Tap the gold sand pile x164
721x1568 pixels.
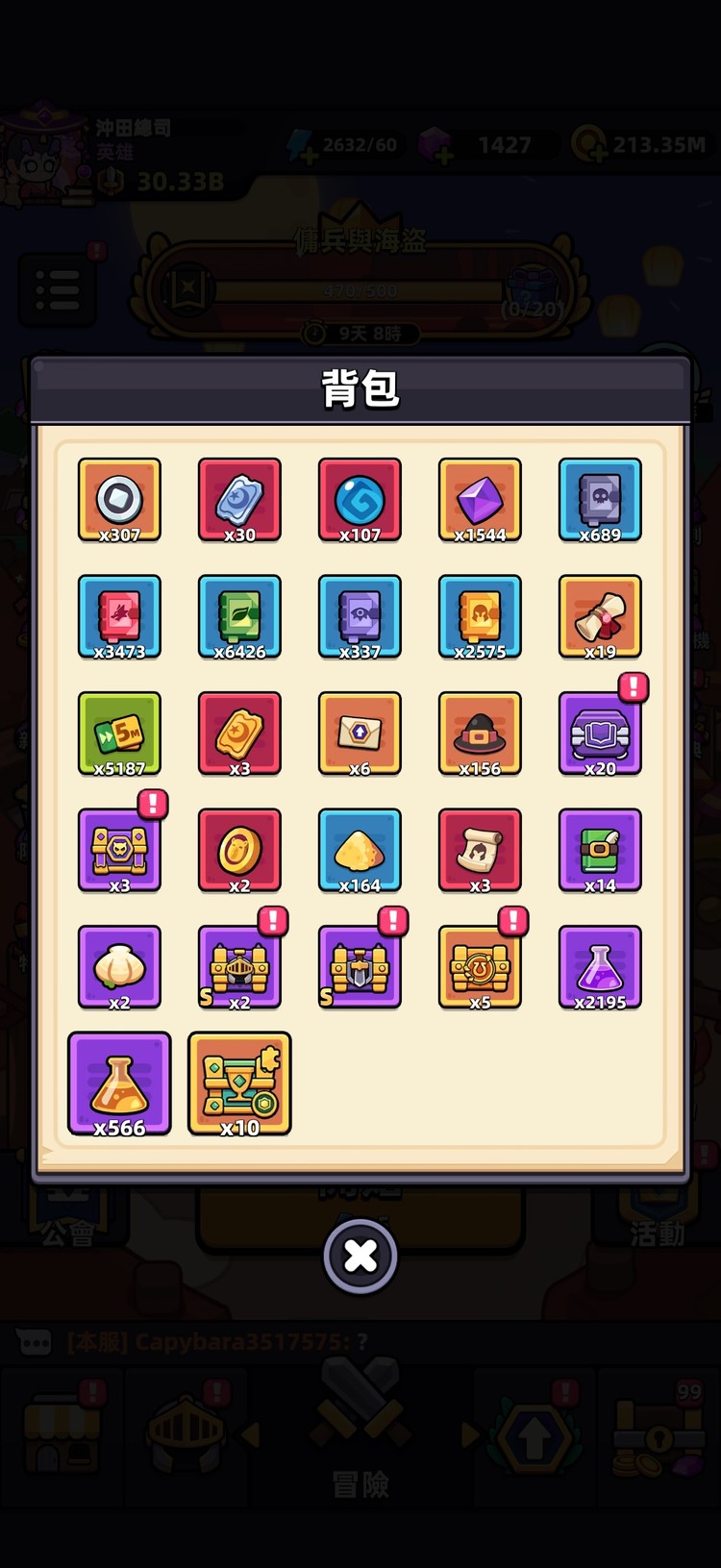(x=360, y=850)
